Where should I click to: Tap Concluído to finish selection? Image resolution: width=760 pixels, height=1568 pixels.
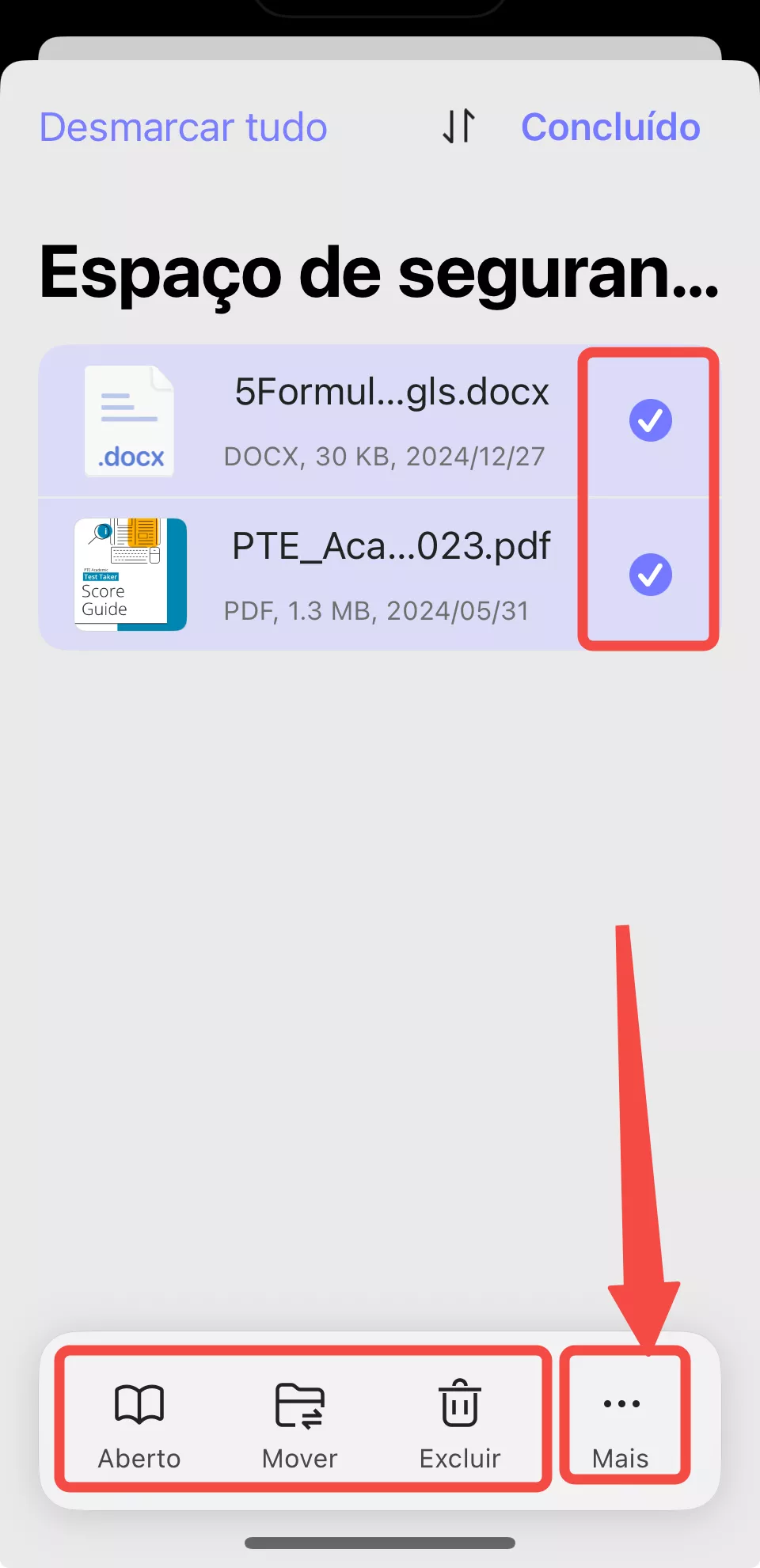[610, 127]
